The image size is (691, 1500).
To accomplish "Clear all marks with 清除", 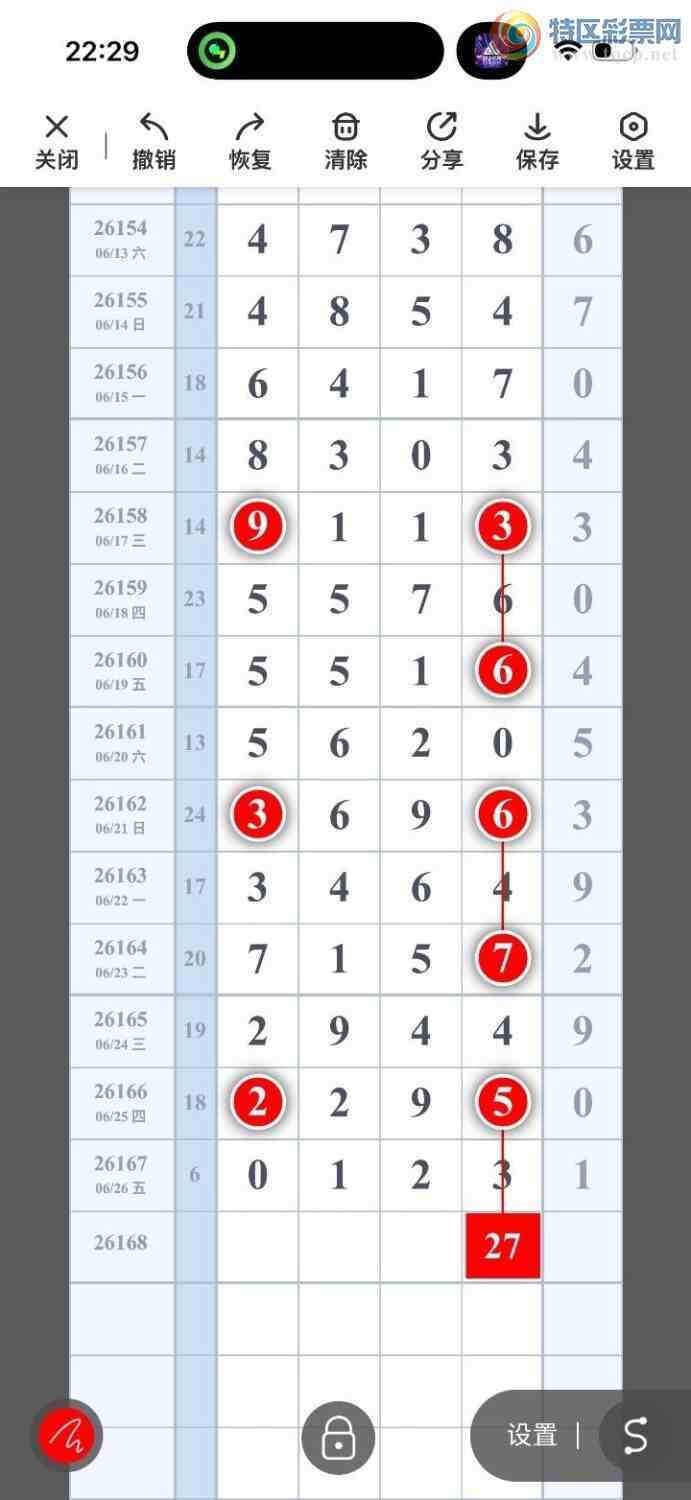I will [x=346, y=142].
